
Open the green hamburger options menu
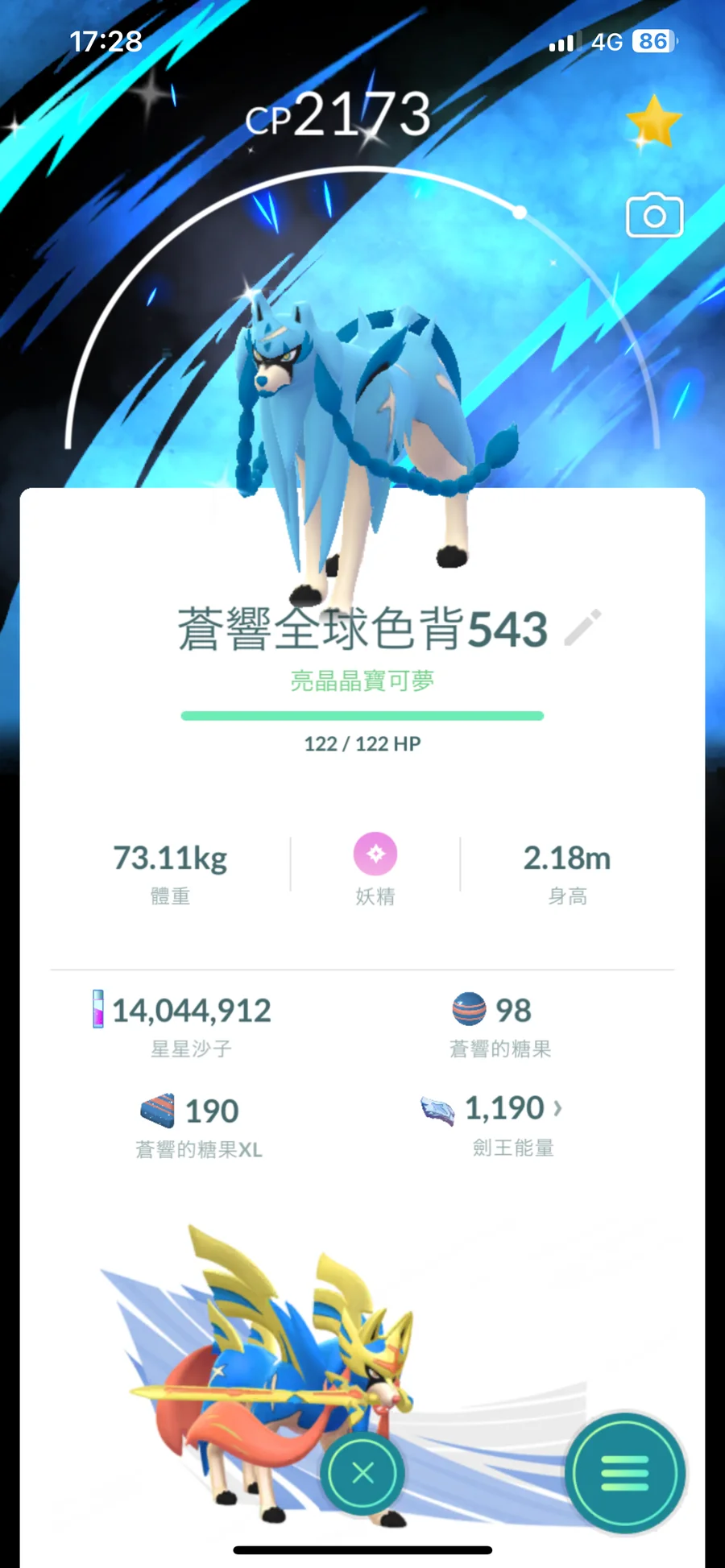[x=625, y=1473]
